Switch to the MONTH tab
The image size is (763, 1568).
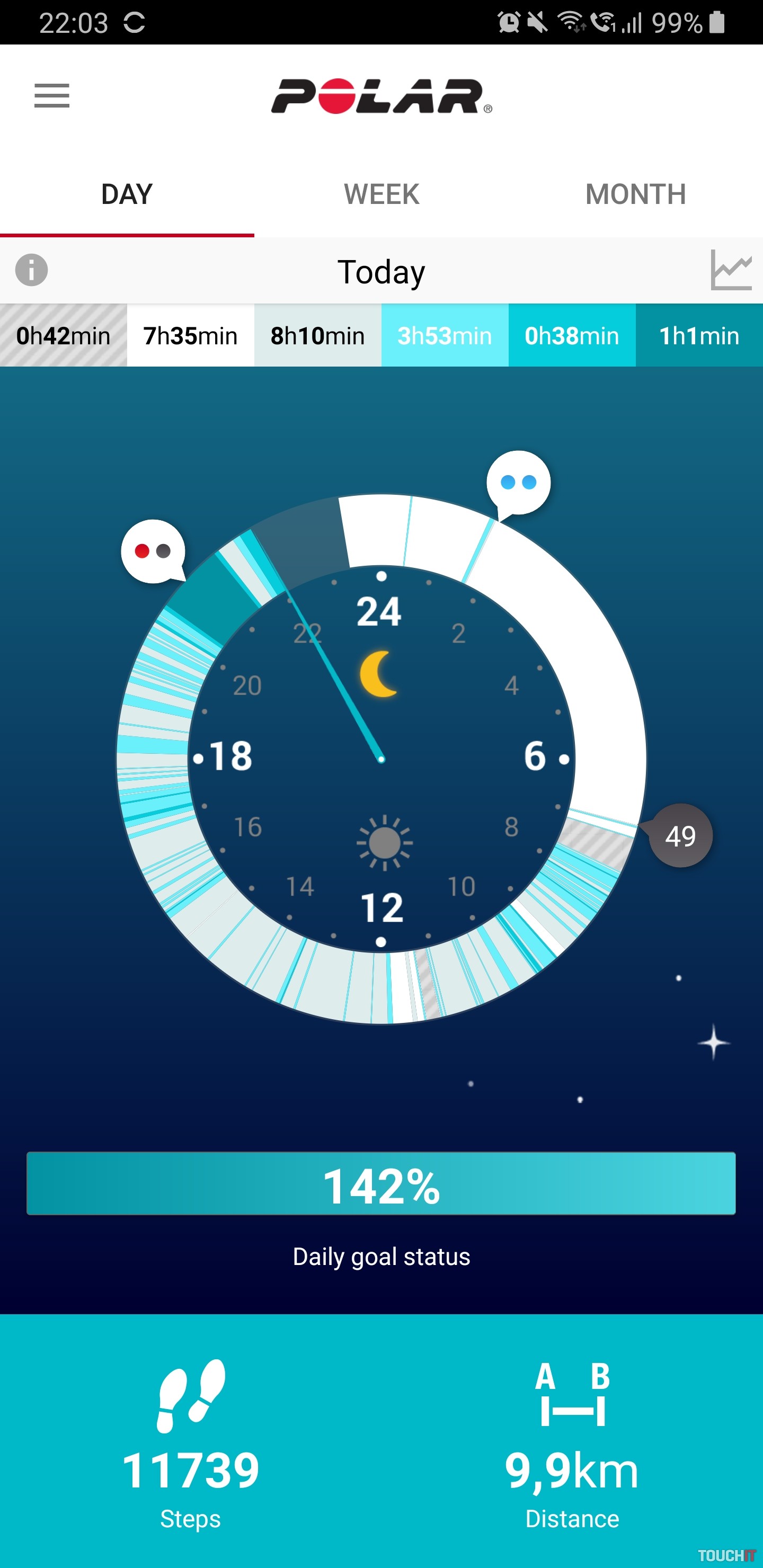(635, 195)
